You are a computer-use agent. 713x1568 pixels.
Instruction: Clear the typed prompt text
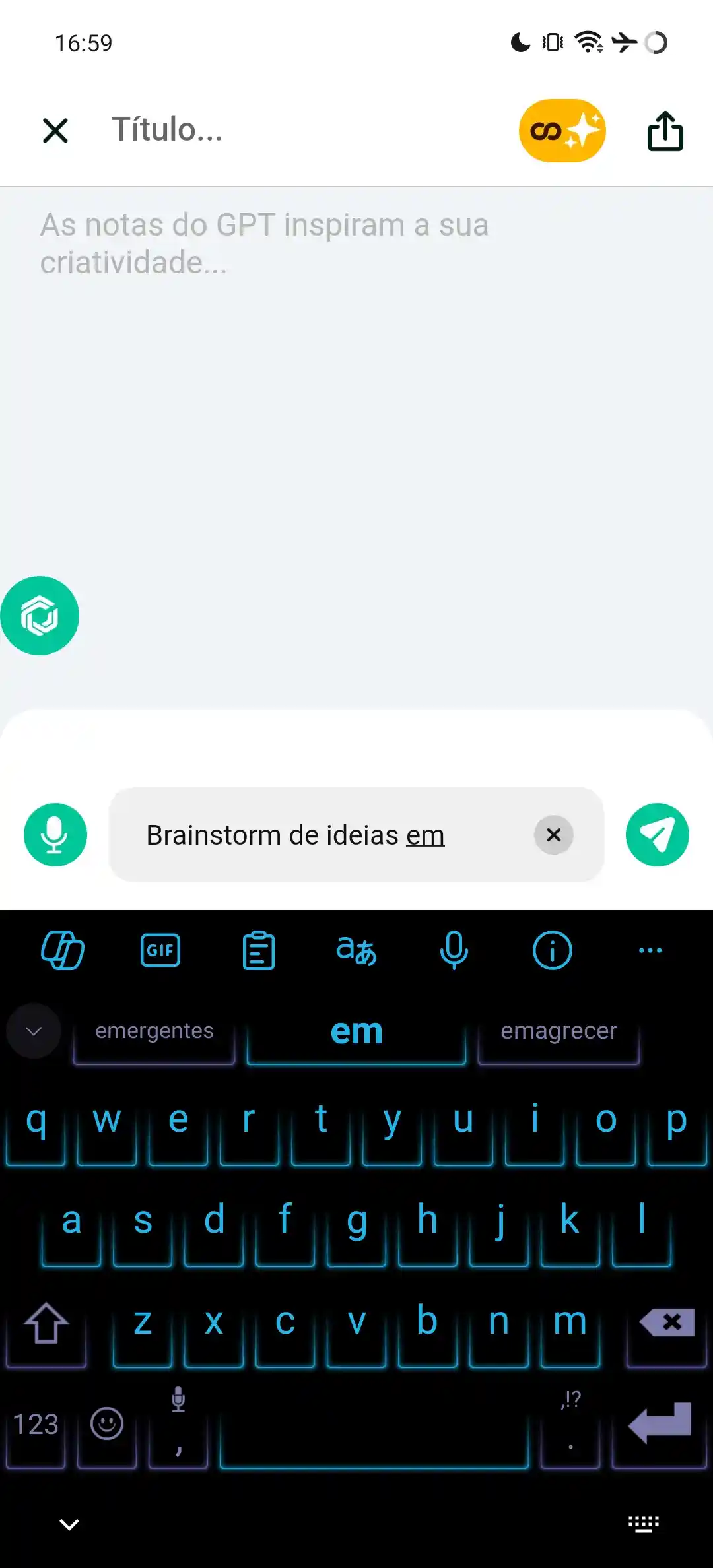[x=553, y=835]
